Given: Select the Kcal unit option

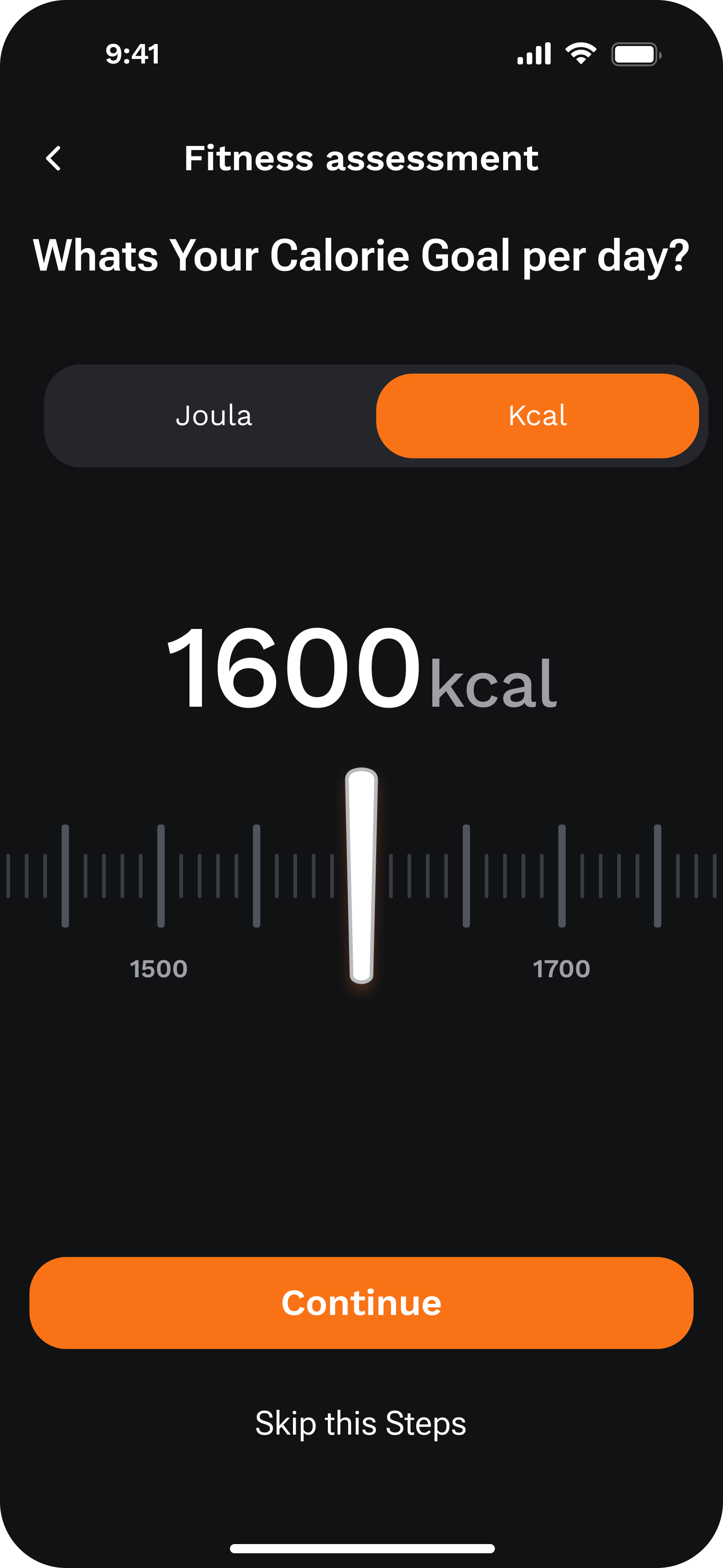Looking at the screenshot, I should coord(538,415).
